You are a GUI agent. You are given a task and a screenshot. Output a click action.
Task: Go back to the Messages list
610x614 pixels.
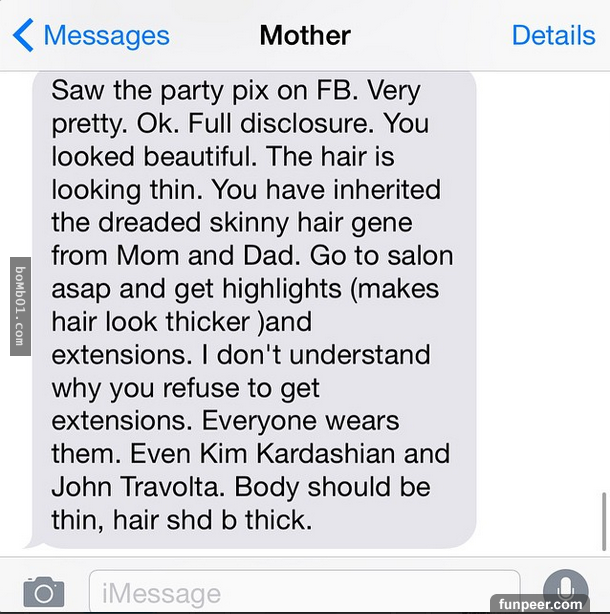(90, 36)
